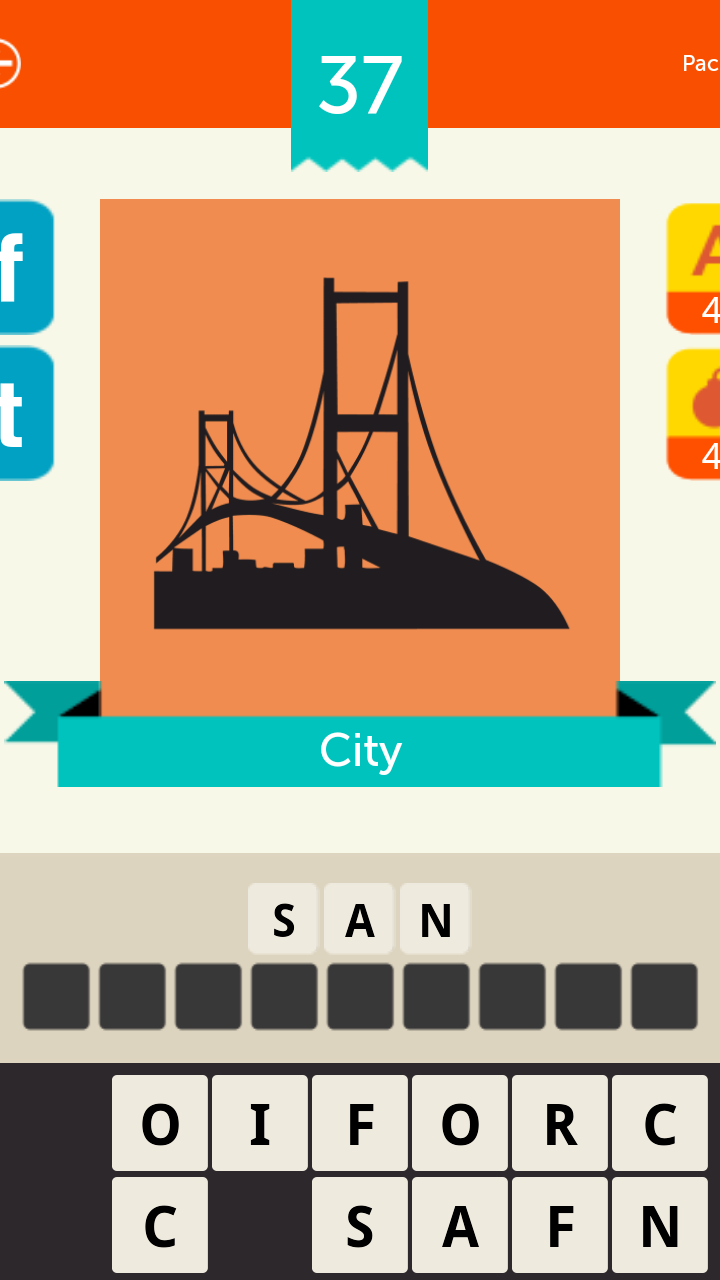Pick the letter R tile
The image size is (720, 1280).
tap(560, 1123)
